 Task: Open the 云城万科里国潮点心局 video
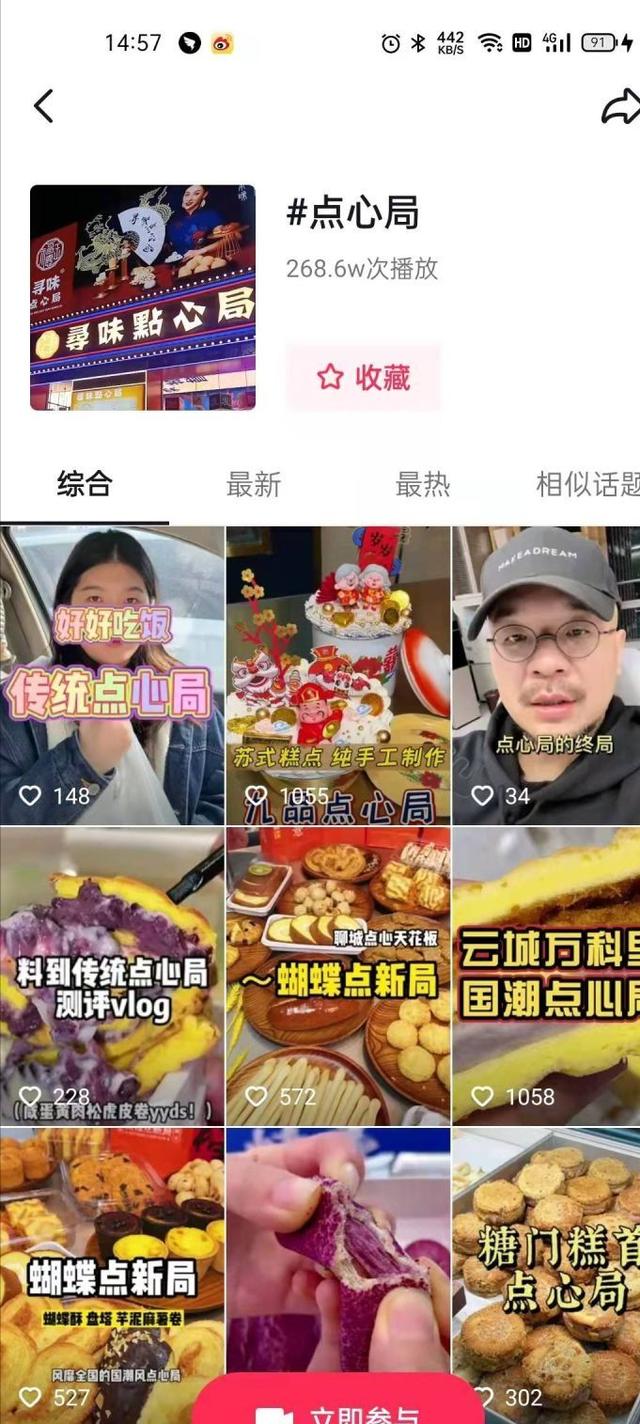tap(546, 975)
